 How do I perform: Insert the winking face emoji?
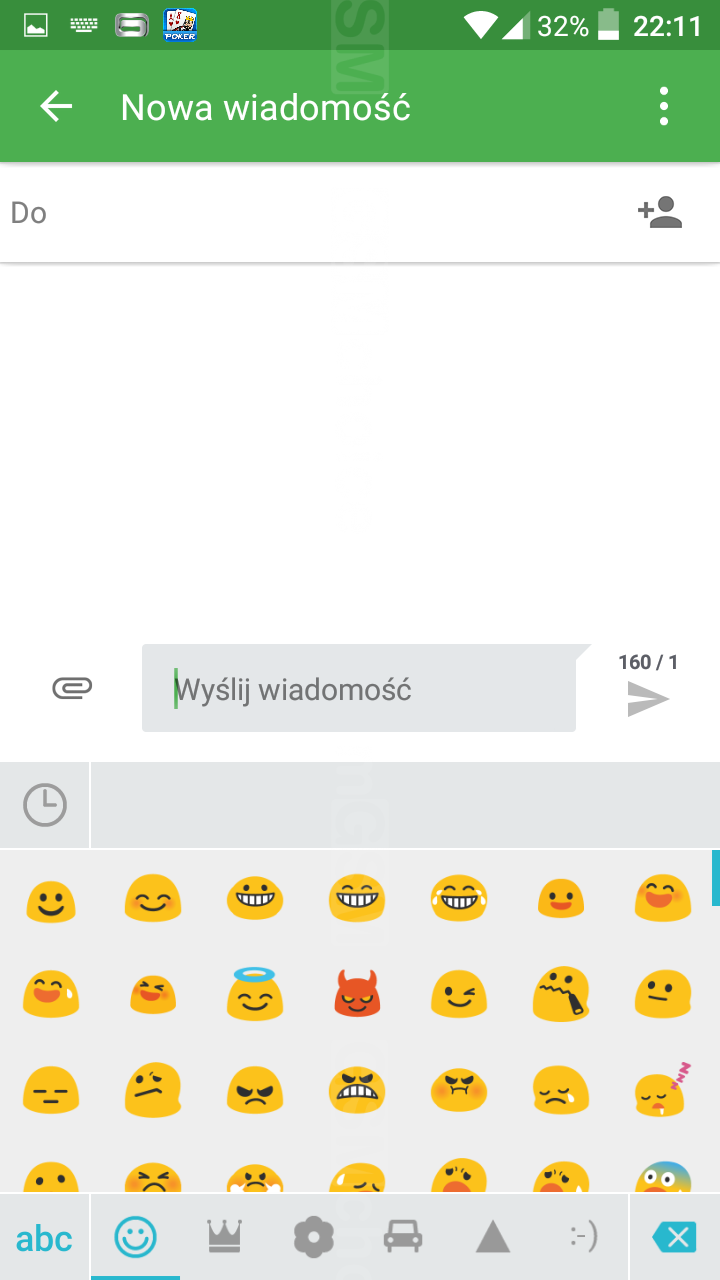point(459,994)
